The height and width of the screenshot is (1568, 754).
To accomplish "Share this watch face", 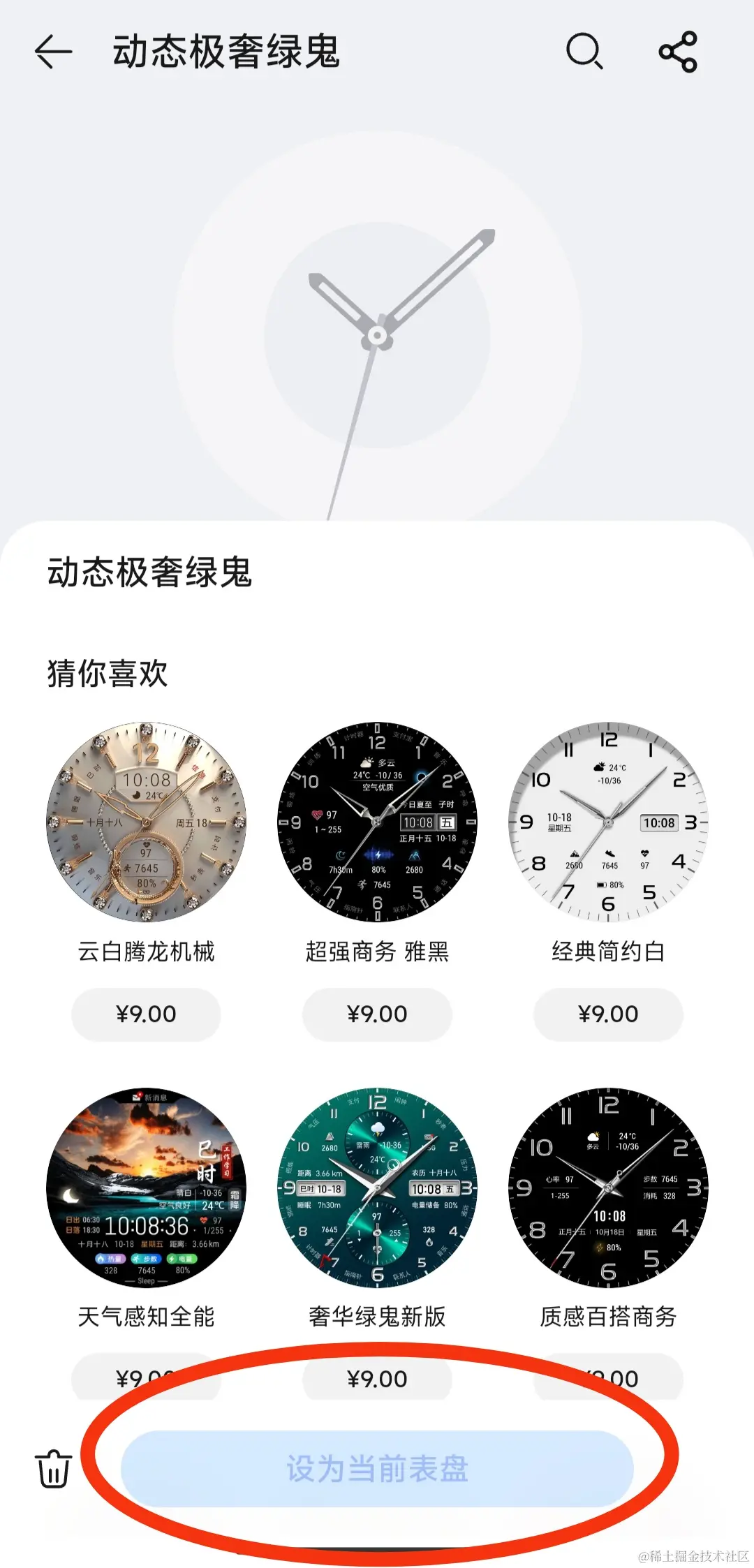I will 678,52.
